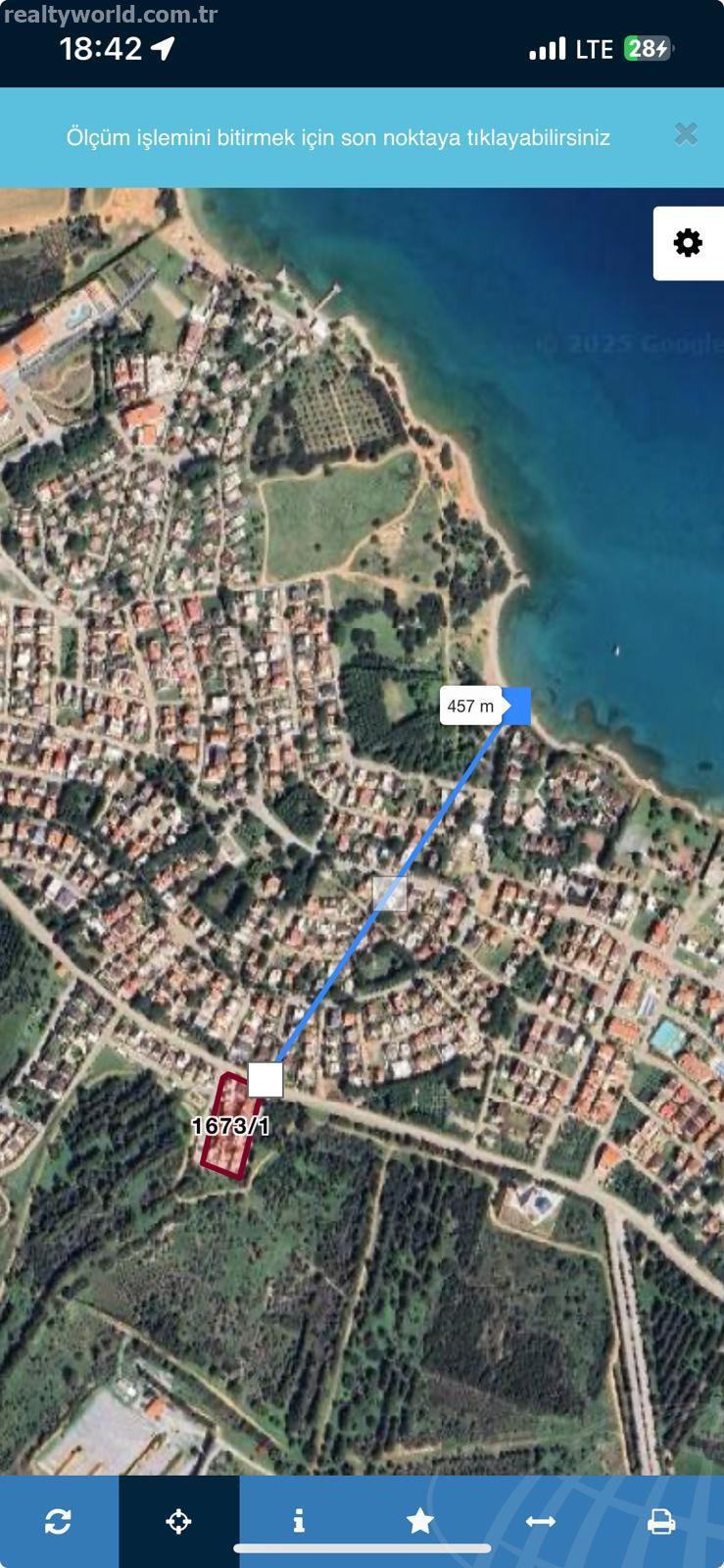Open favorites star in toolbar
This screenshot has height=1568, width=724.
point(420,1521)
